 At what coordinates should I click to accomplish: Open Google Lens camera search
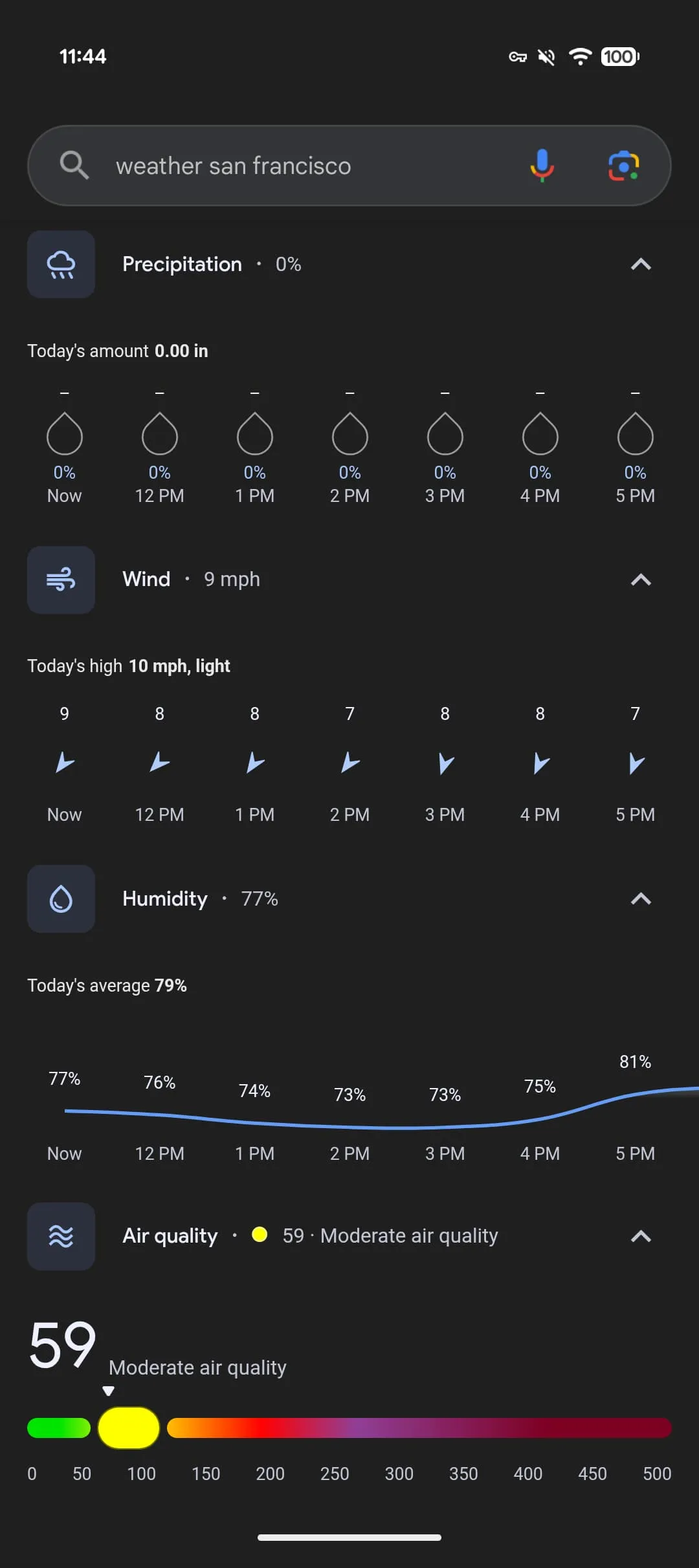(x=623, y=166)
